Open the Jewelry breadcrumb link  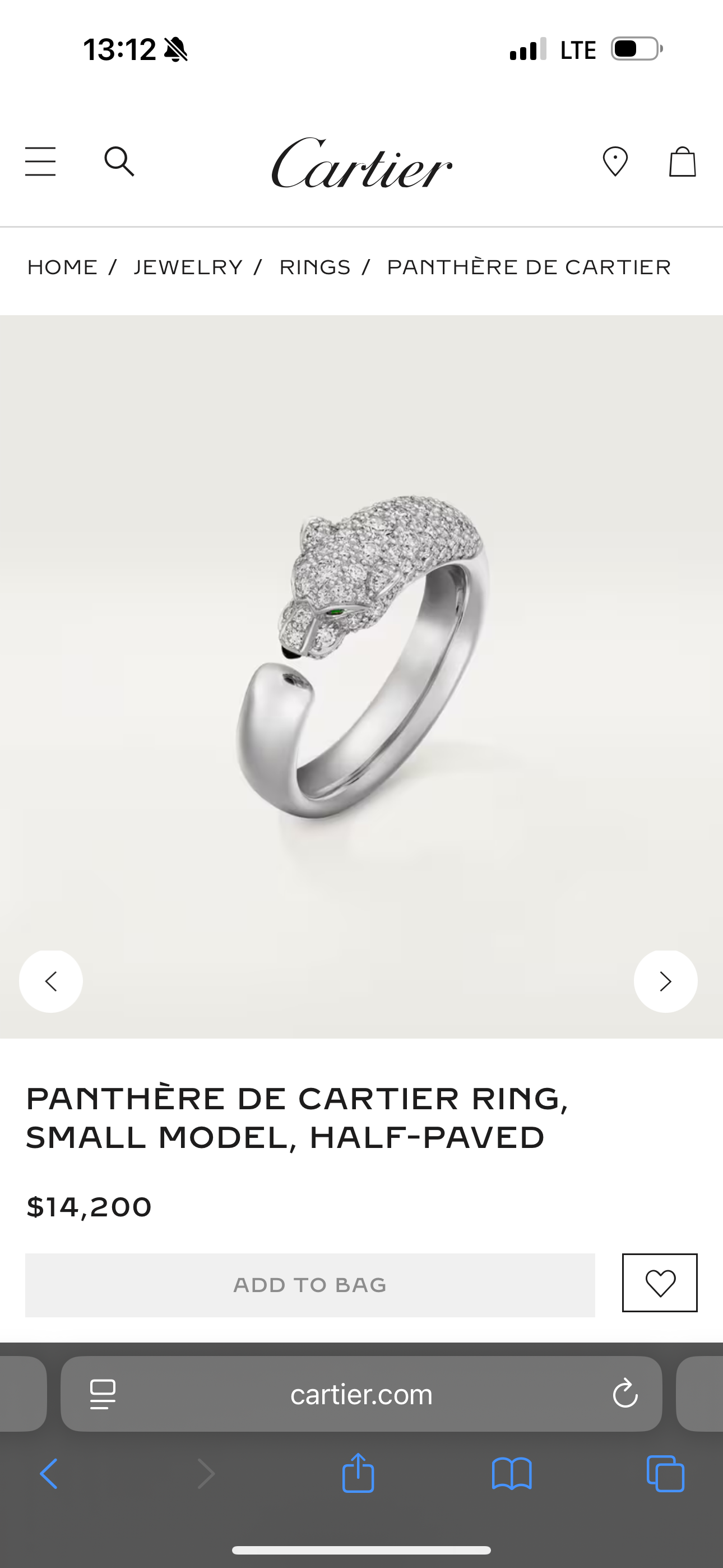[188, 267]
